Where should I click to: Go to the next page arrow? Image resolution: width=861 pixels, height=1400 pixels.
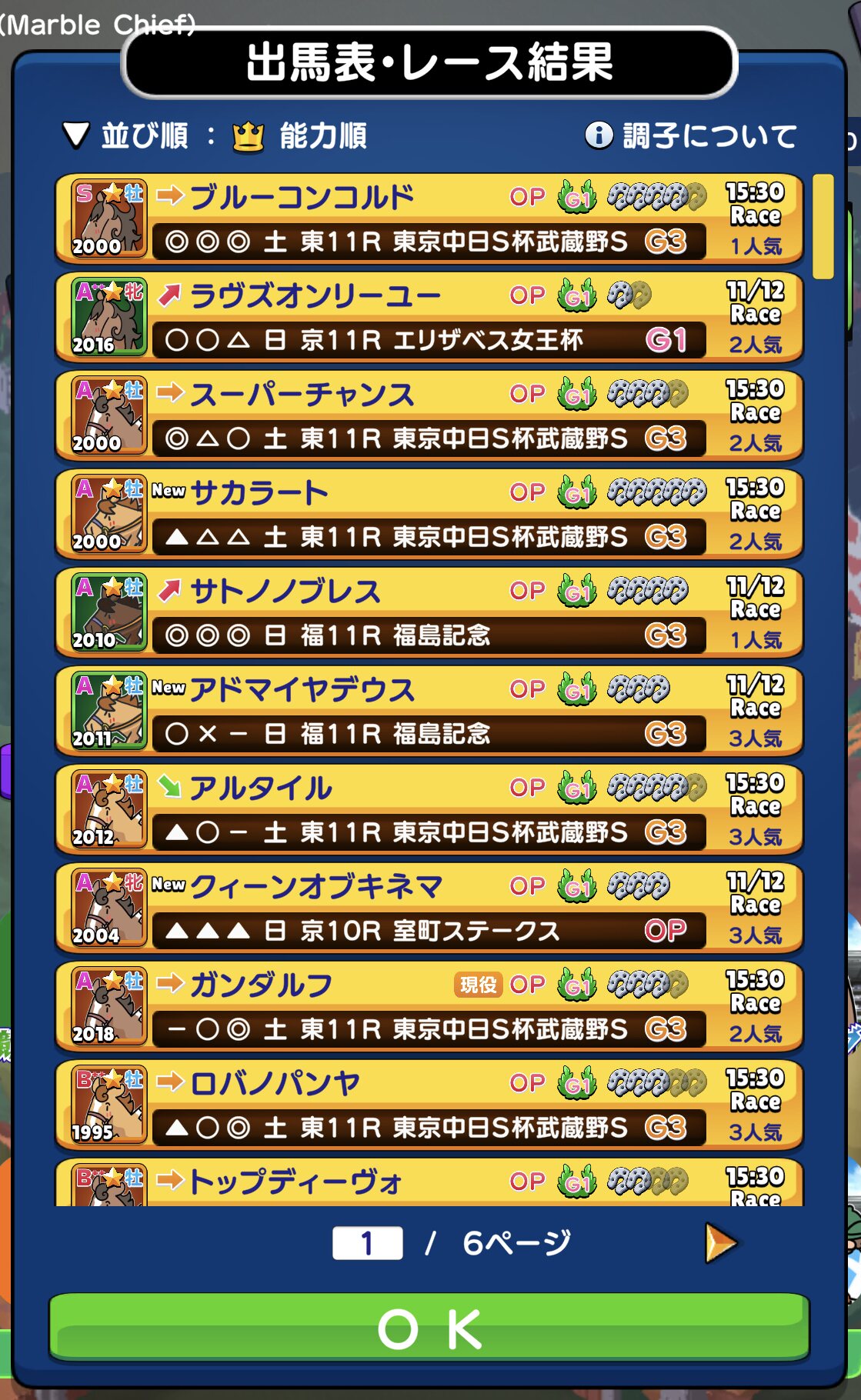[720, 1243]
